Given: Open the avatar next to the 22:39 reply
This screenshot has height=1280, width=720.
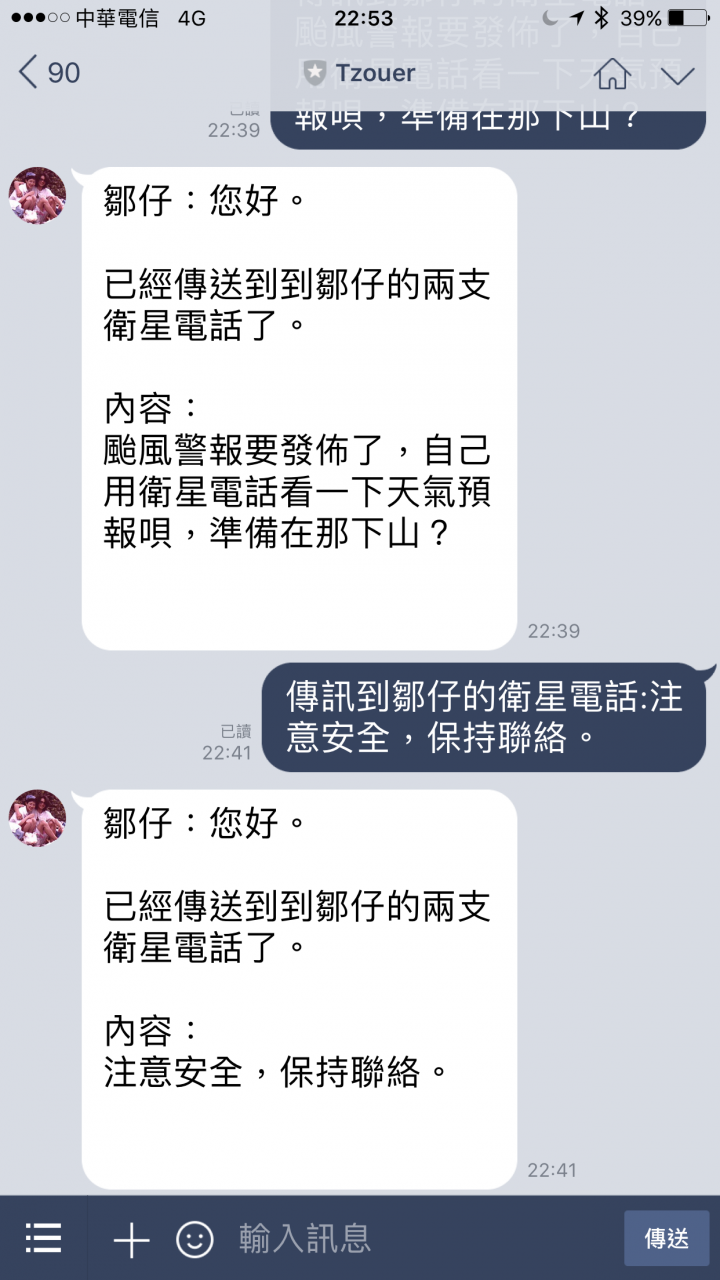Looking at the screenshot, I should [x=38, y=195].
